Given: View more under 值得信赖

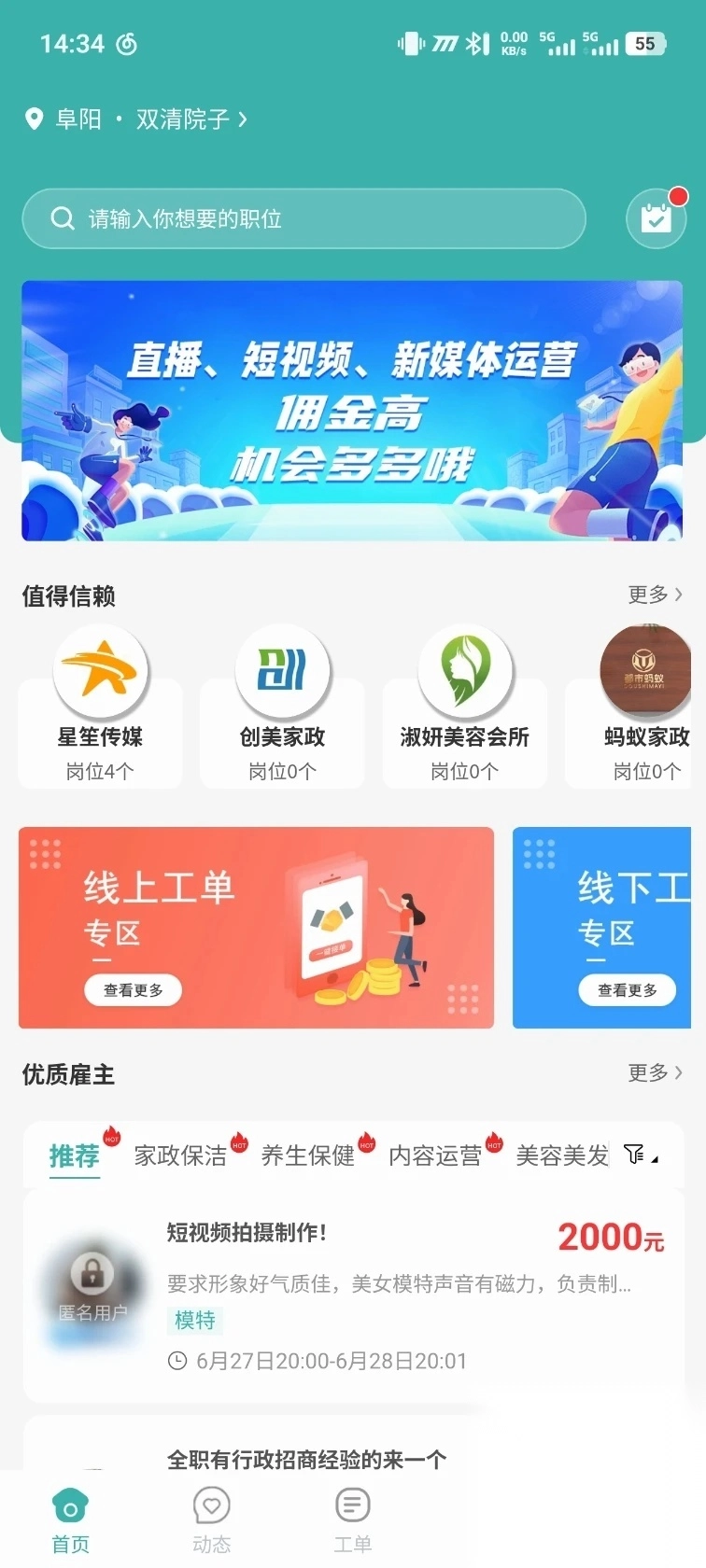Looking at the screenshot, I should coord(655,595).
